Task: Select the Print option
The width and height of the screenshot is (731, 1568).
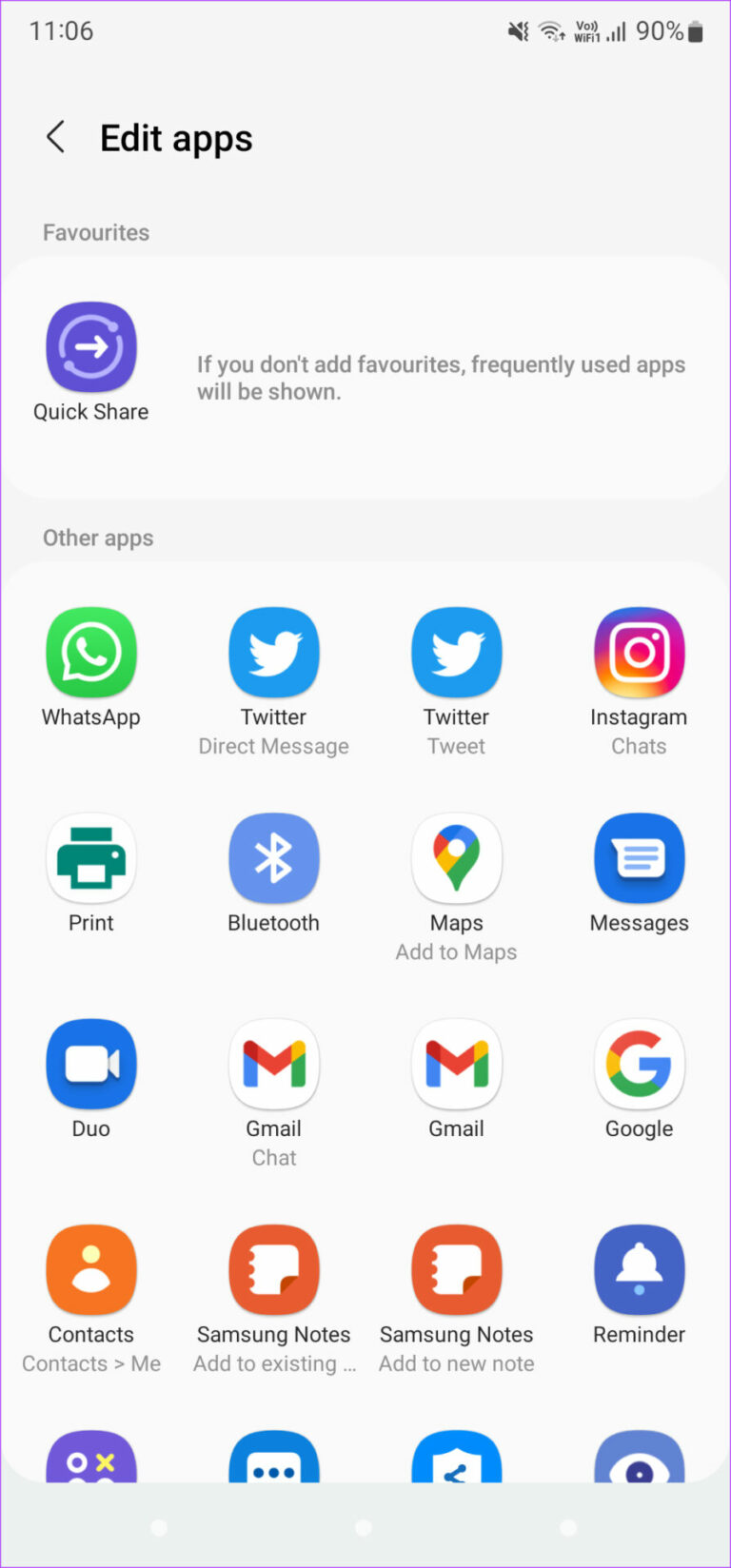Action: click(90, 857)
